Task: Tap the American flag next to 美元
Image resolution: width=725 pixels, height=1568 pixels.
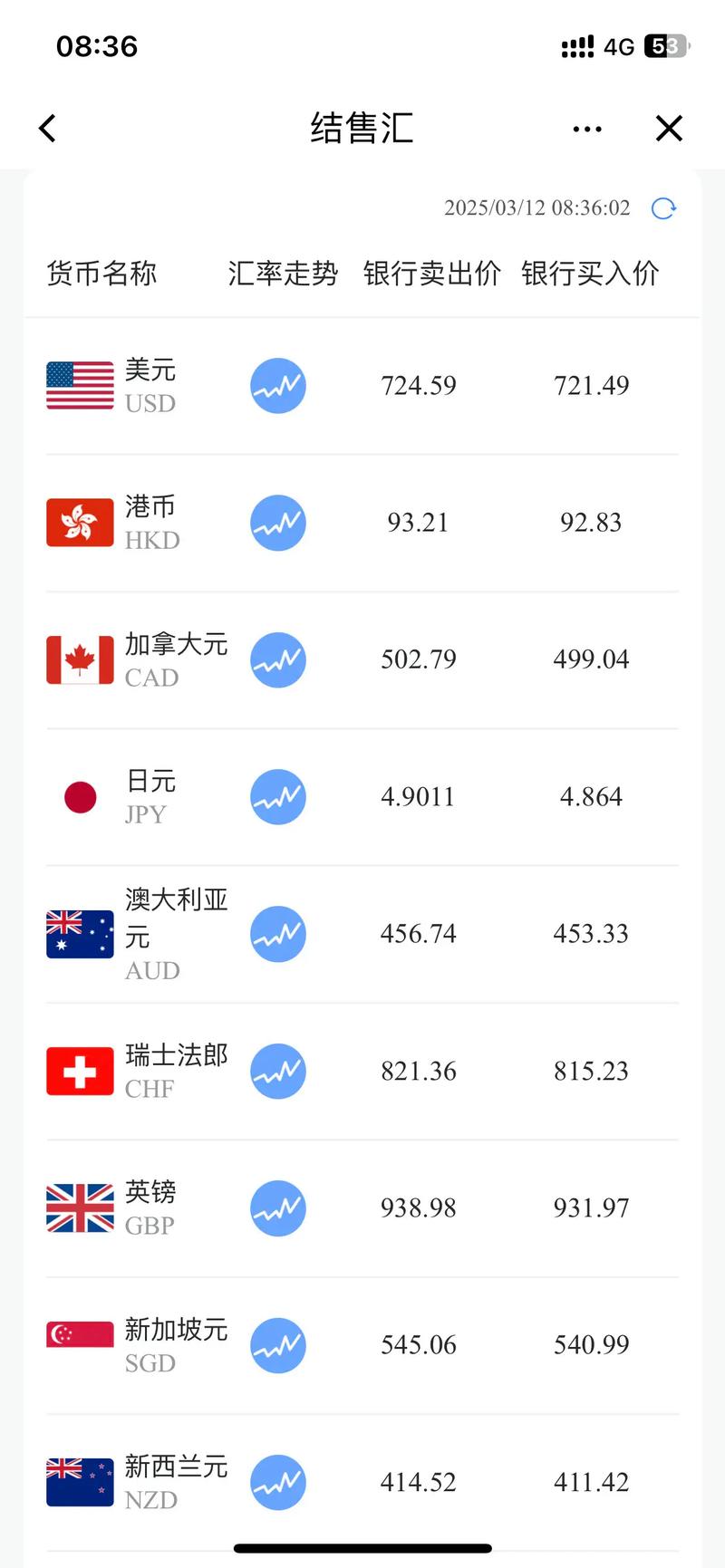Action: (x=79, y=385)
